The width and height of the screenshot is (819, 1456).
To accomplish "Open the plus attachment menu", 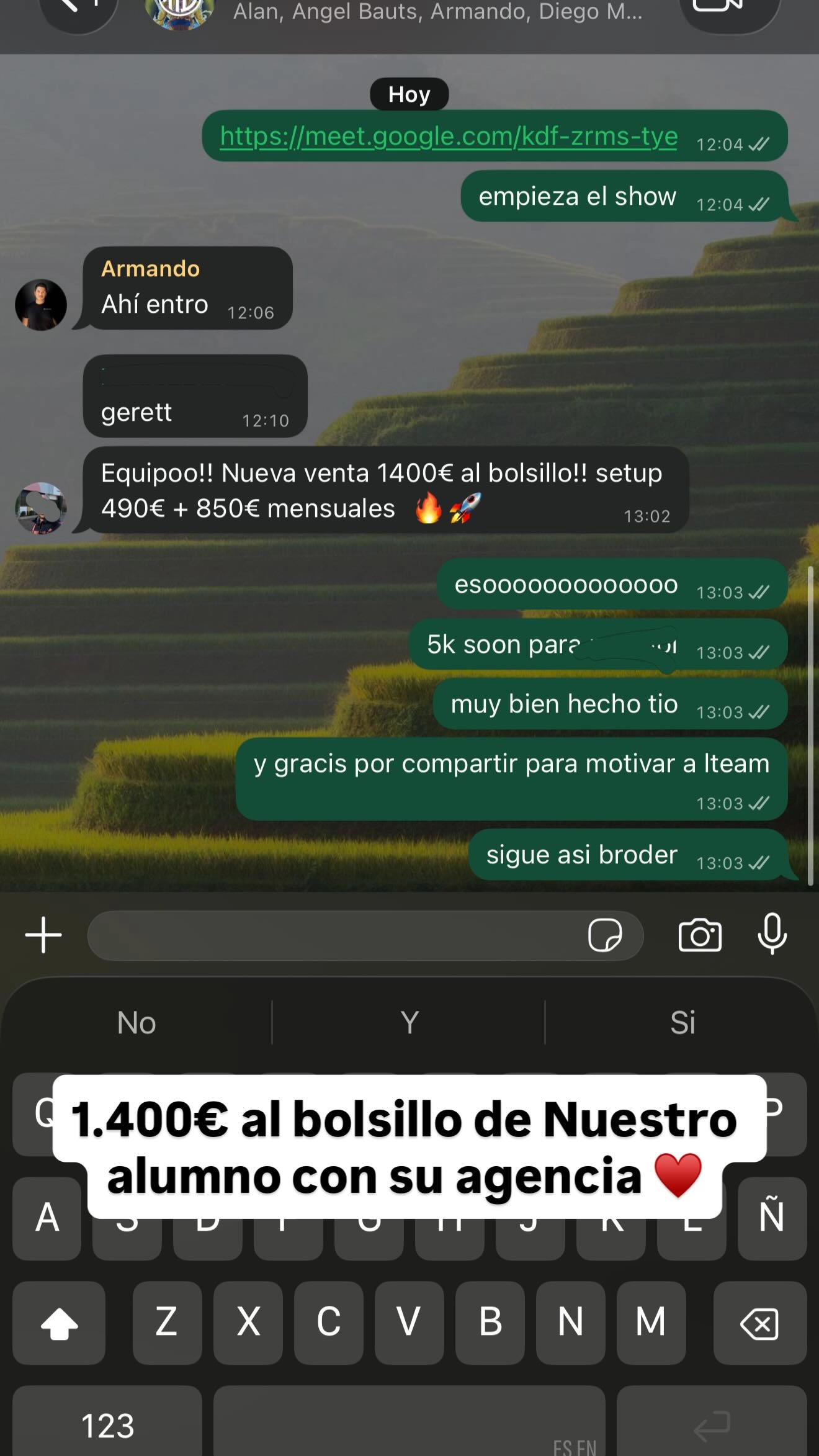I will [x=43, y=935].
